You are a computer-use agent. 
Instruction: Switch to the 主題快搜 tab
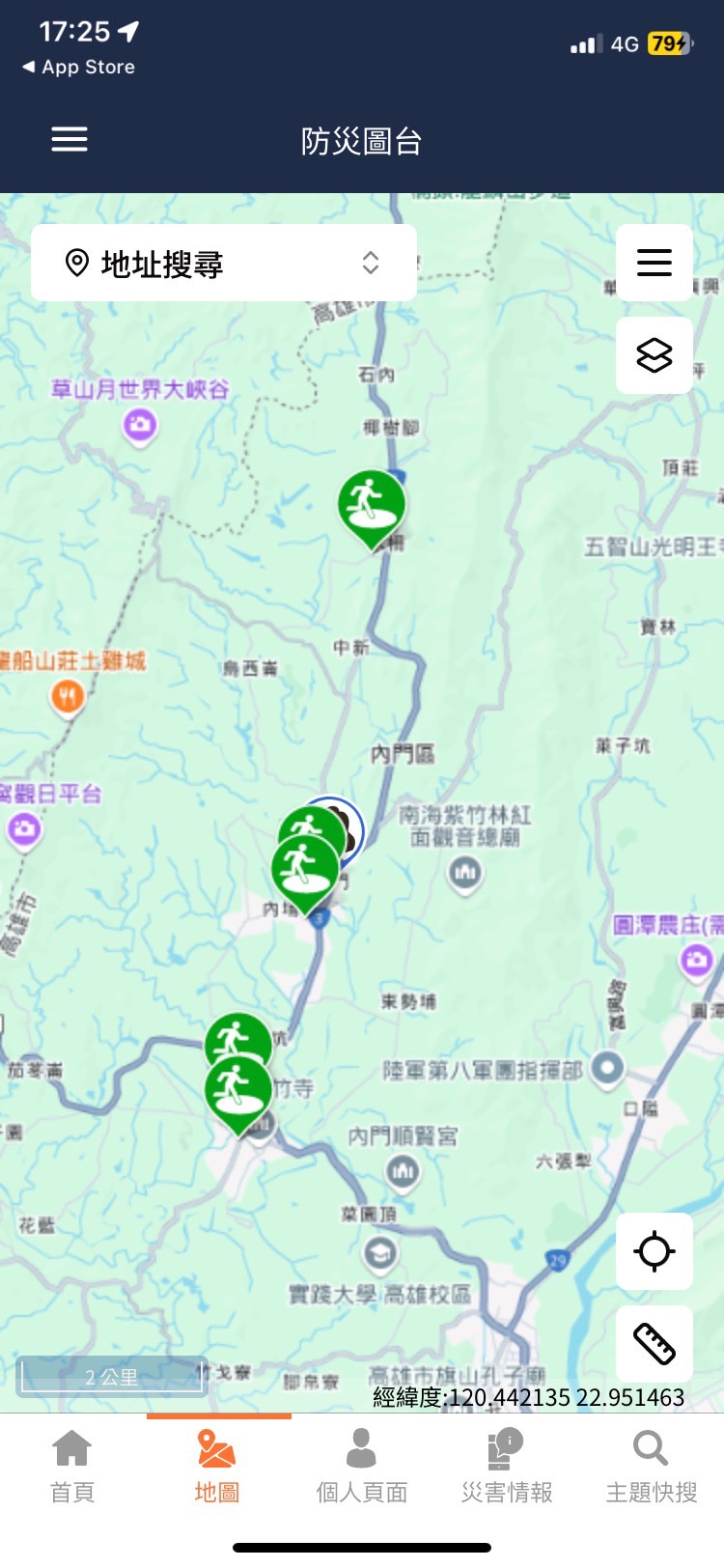coord(652,1467)
